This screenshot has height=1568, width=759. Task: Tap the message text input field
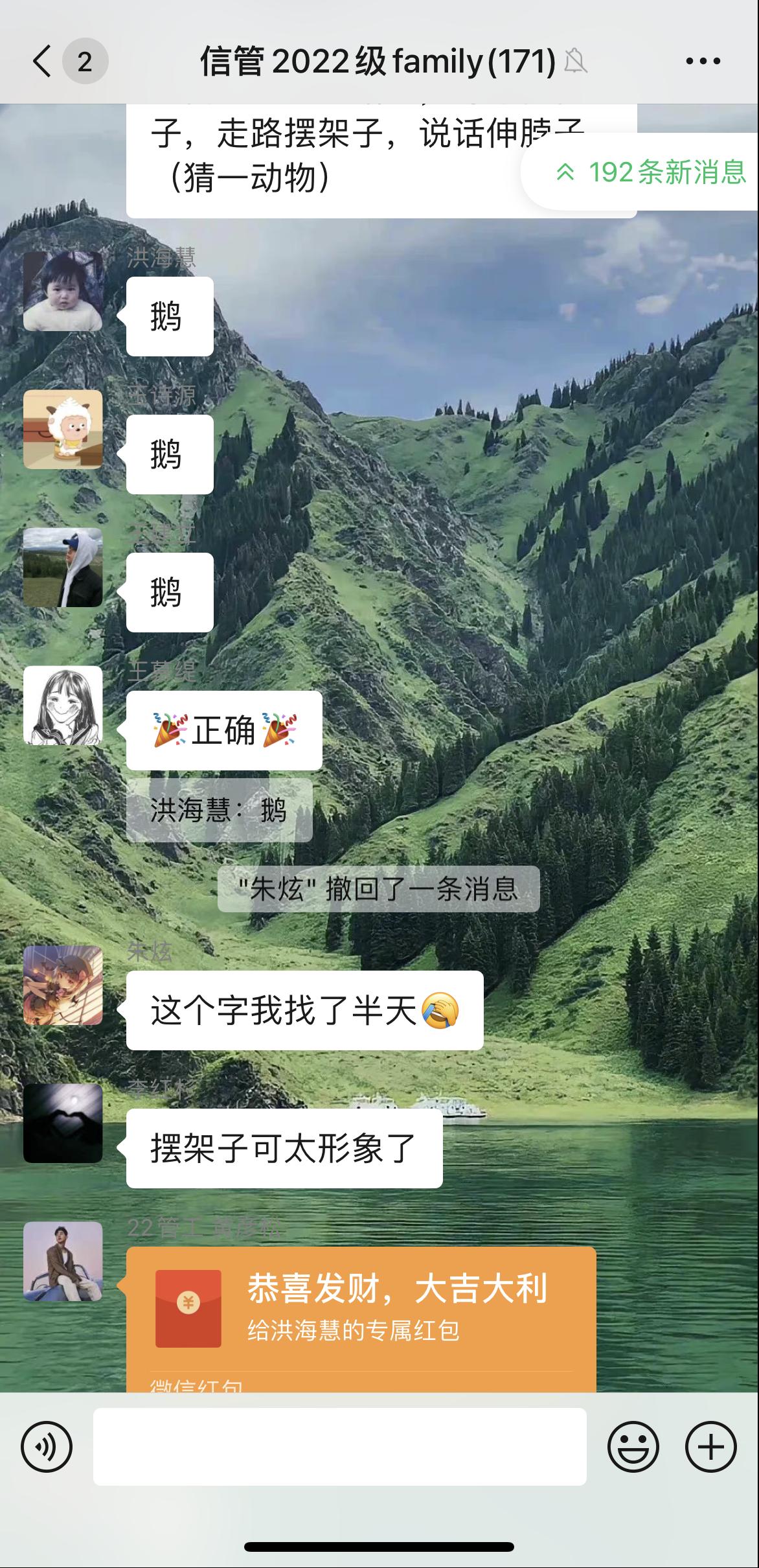tap(339, 1447)
